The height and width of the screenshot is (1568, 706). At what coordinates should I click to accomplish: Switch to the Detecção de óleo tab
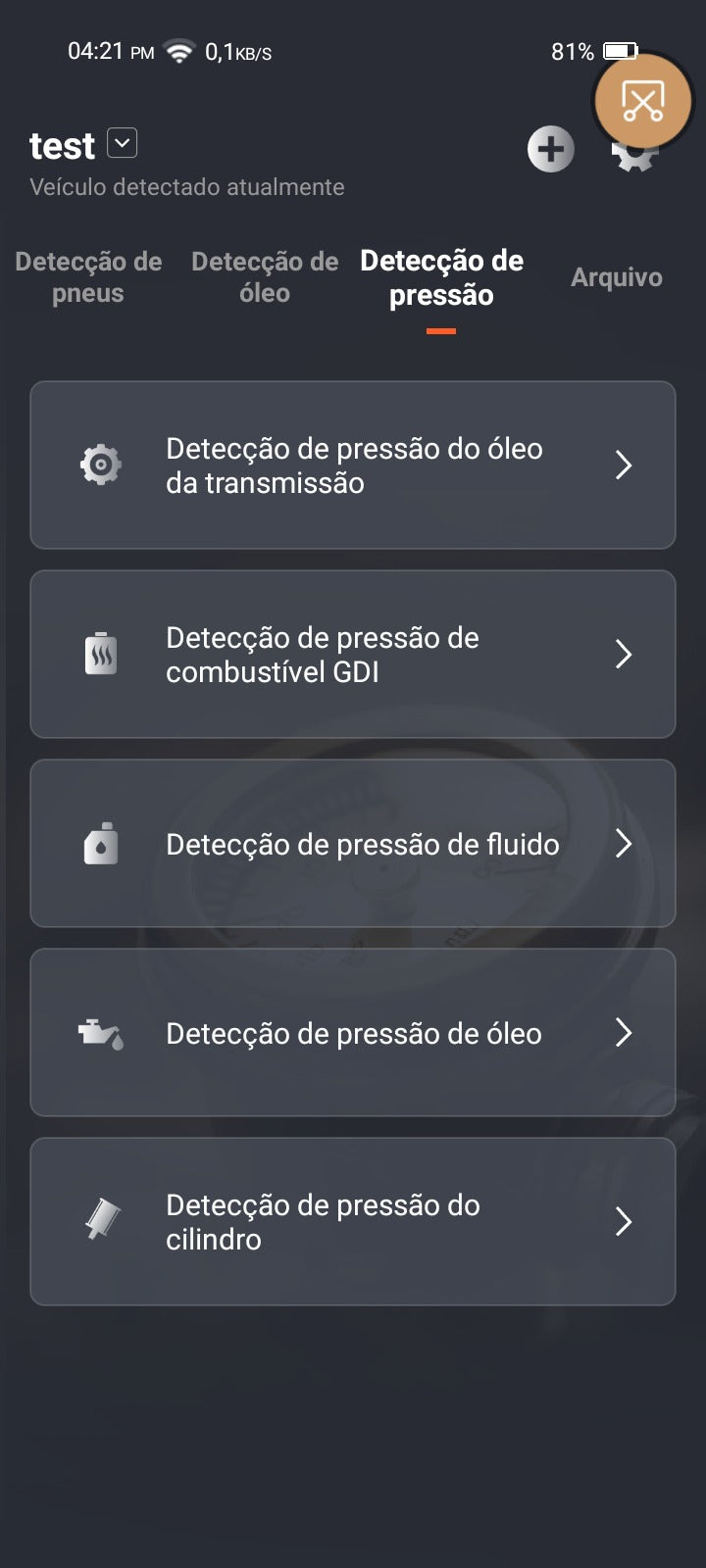[x=265, y=277]
